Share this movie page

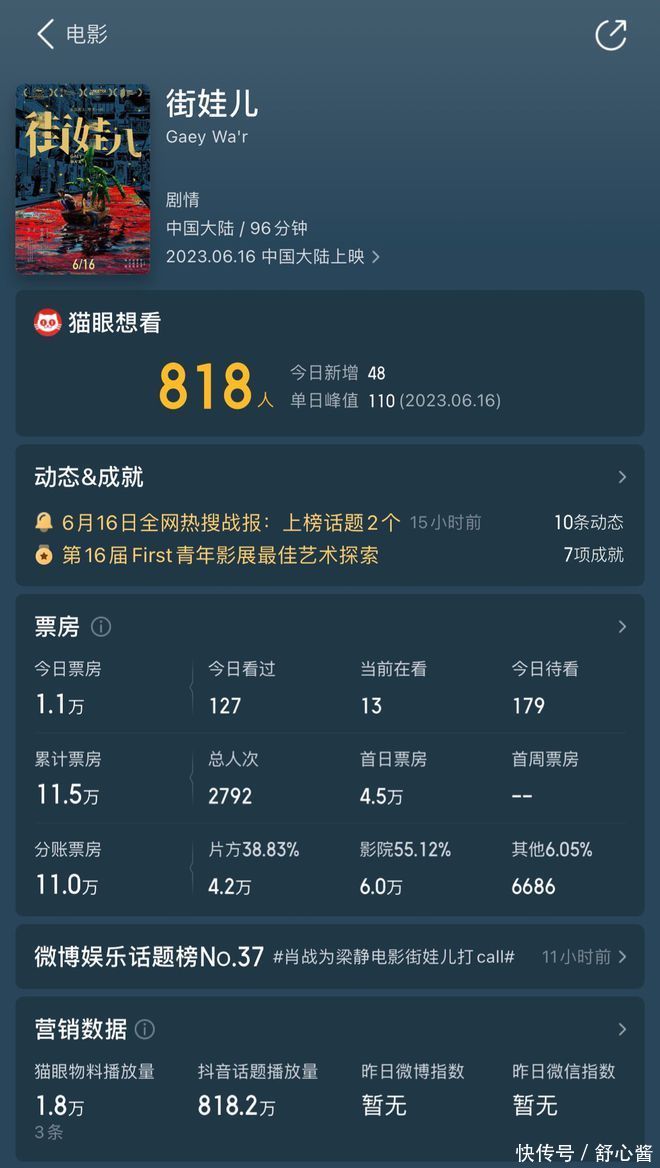(610, 35)
